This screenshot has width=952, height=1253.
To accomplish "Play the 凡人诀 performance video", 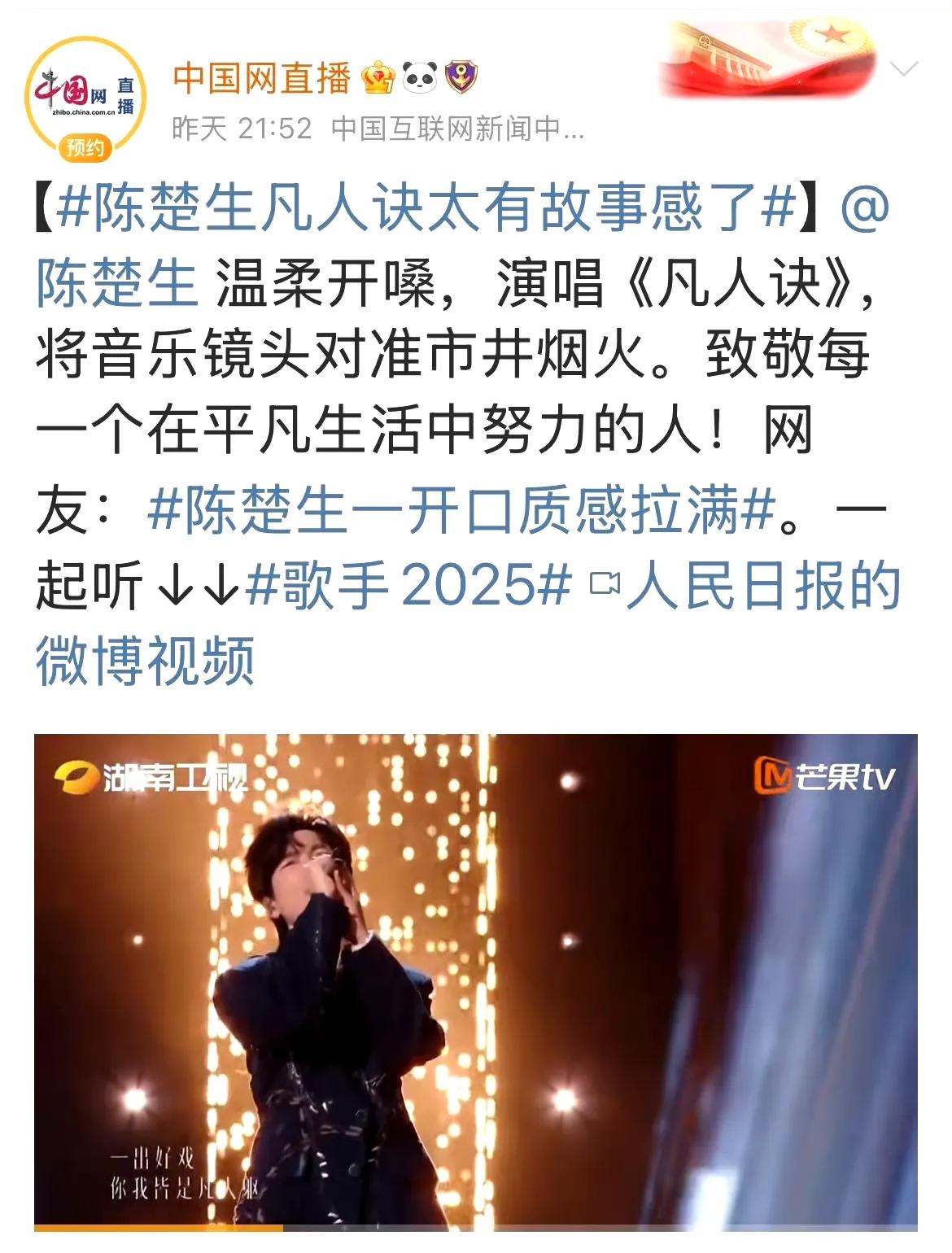I will pyautogui.click(x=475, y=979).
